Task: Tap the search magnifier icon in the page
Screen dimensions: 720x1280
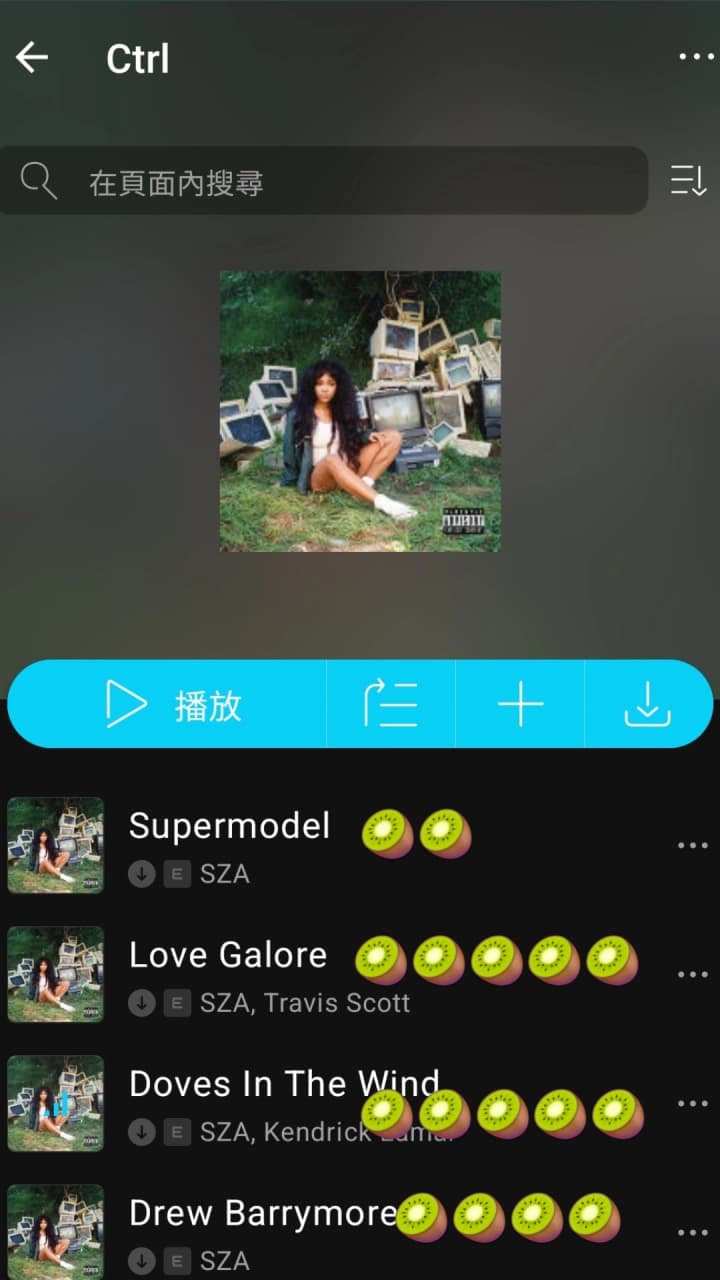Action: tap(40, 180)
